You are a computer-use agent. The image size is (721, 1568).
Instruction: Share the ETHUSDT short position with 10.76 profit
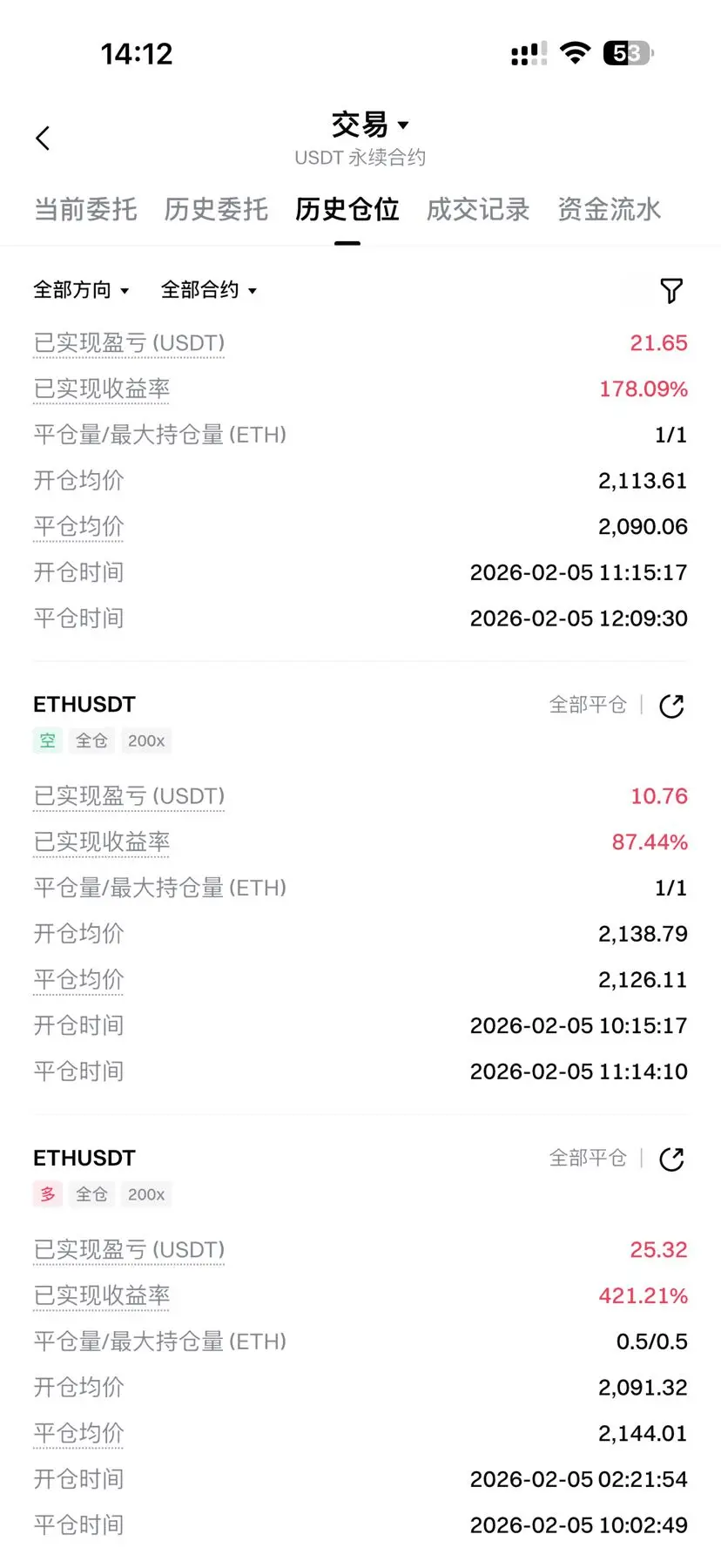pos(671,706)
